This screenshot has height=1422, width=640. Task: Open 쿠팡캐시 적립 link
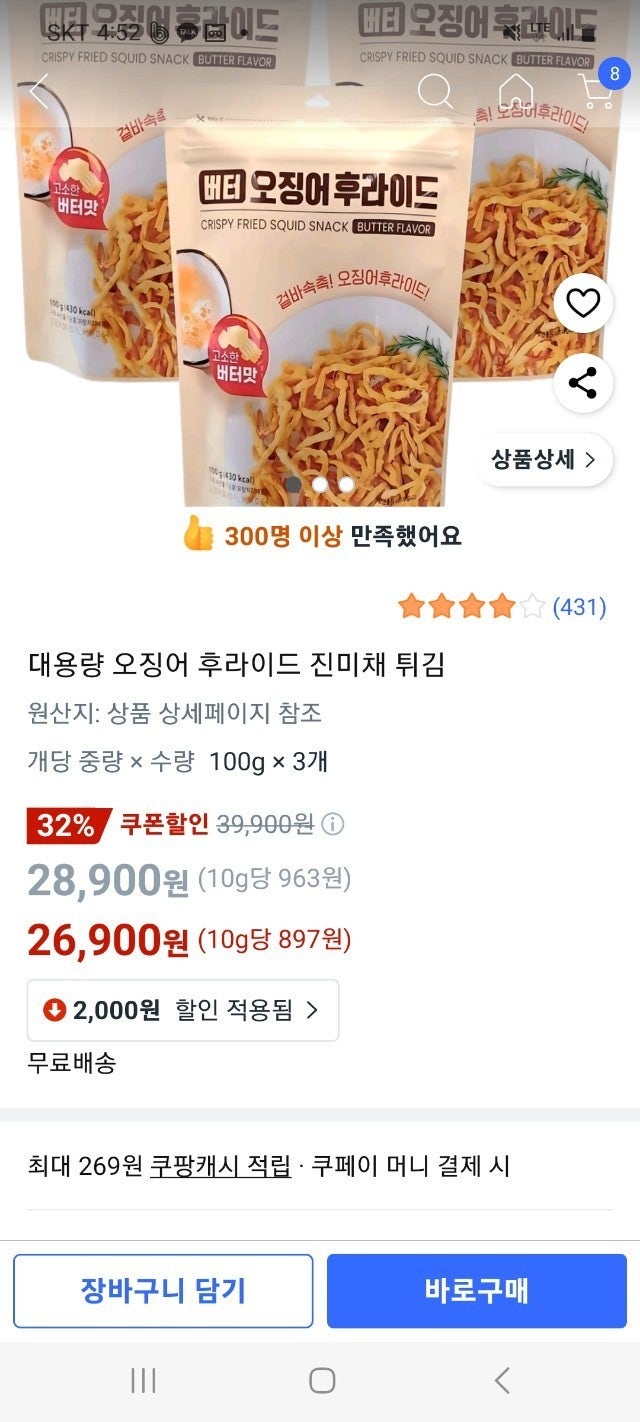point(220,1166)
